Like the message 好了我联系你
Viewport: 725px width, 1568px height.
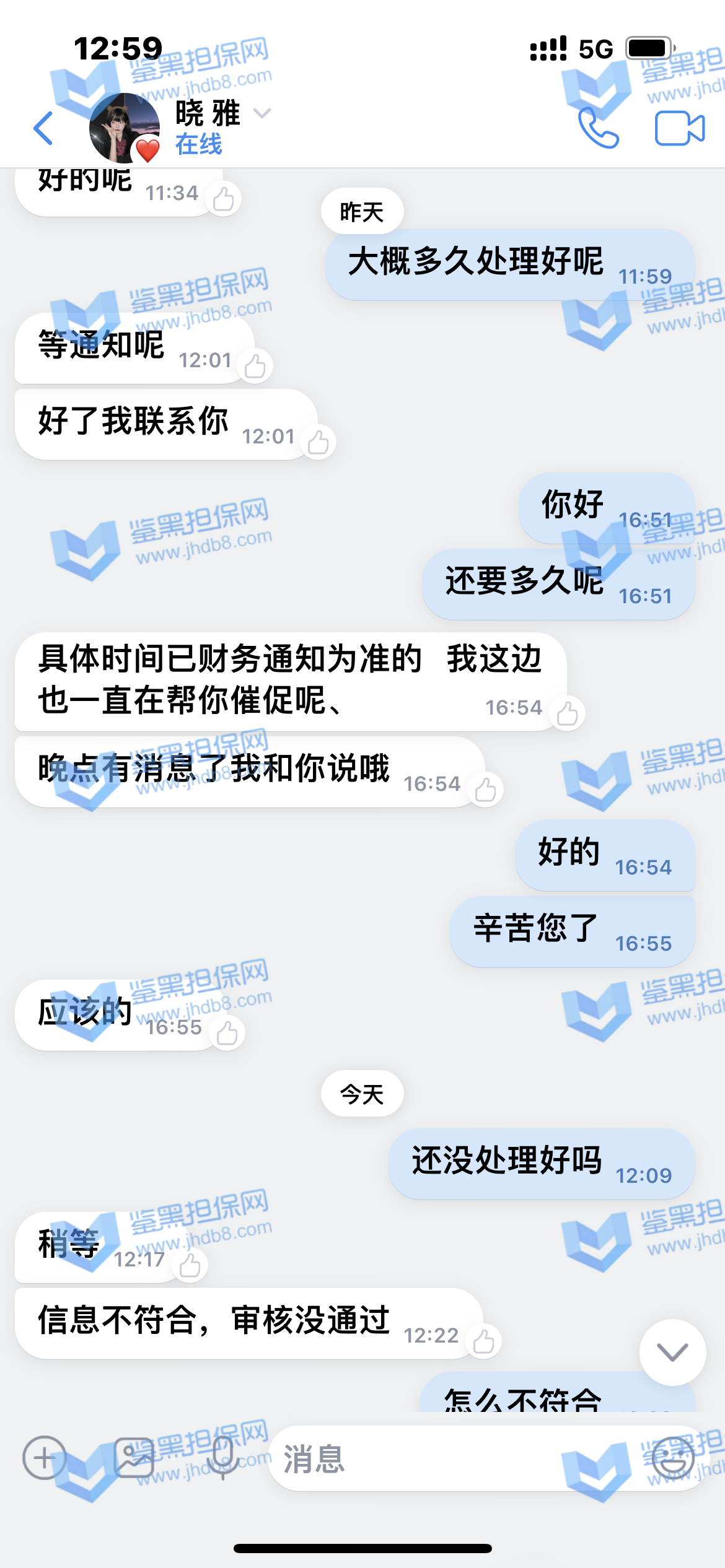coord(318,442)
